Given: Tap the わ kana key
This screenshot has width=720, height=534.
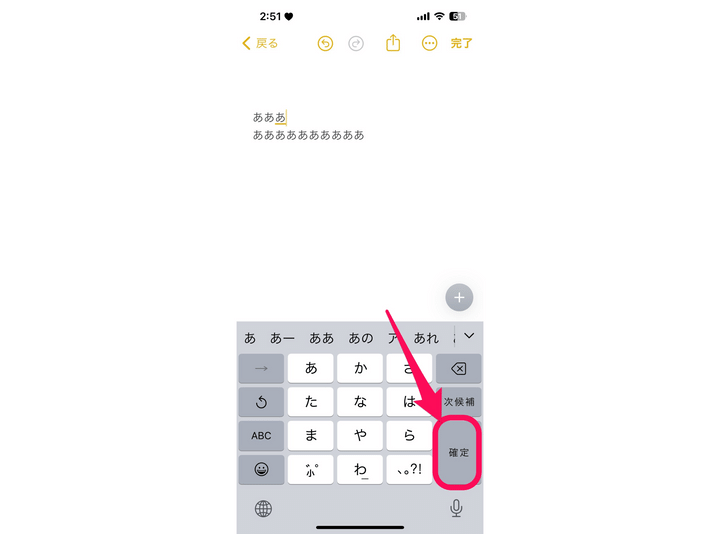Looking at the screenshot, I should pos(360,469).
